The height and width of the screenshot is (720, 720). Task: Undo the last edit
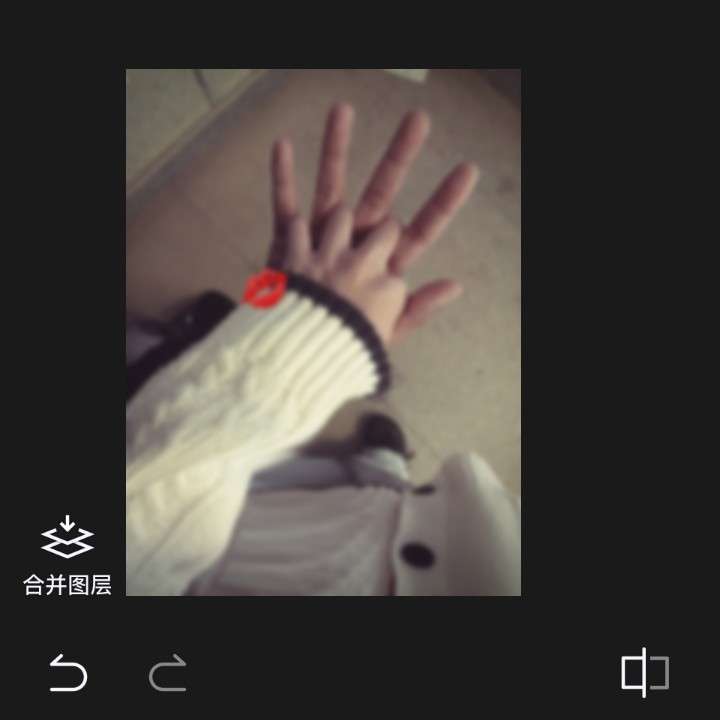(x=68, y=673)
